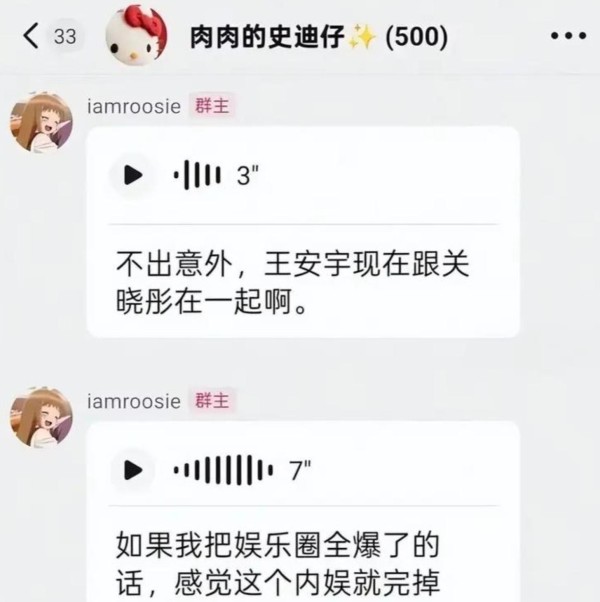Go back to the chat list
The height and width of the screenshot is (602, 600).
pyautogui.click(x=33, y=37)
